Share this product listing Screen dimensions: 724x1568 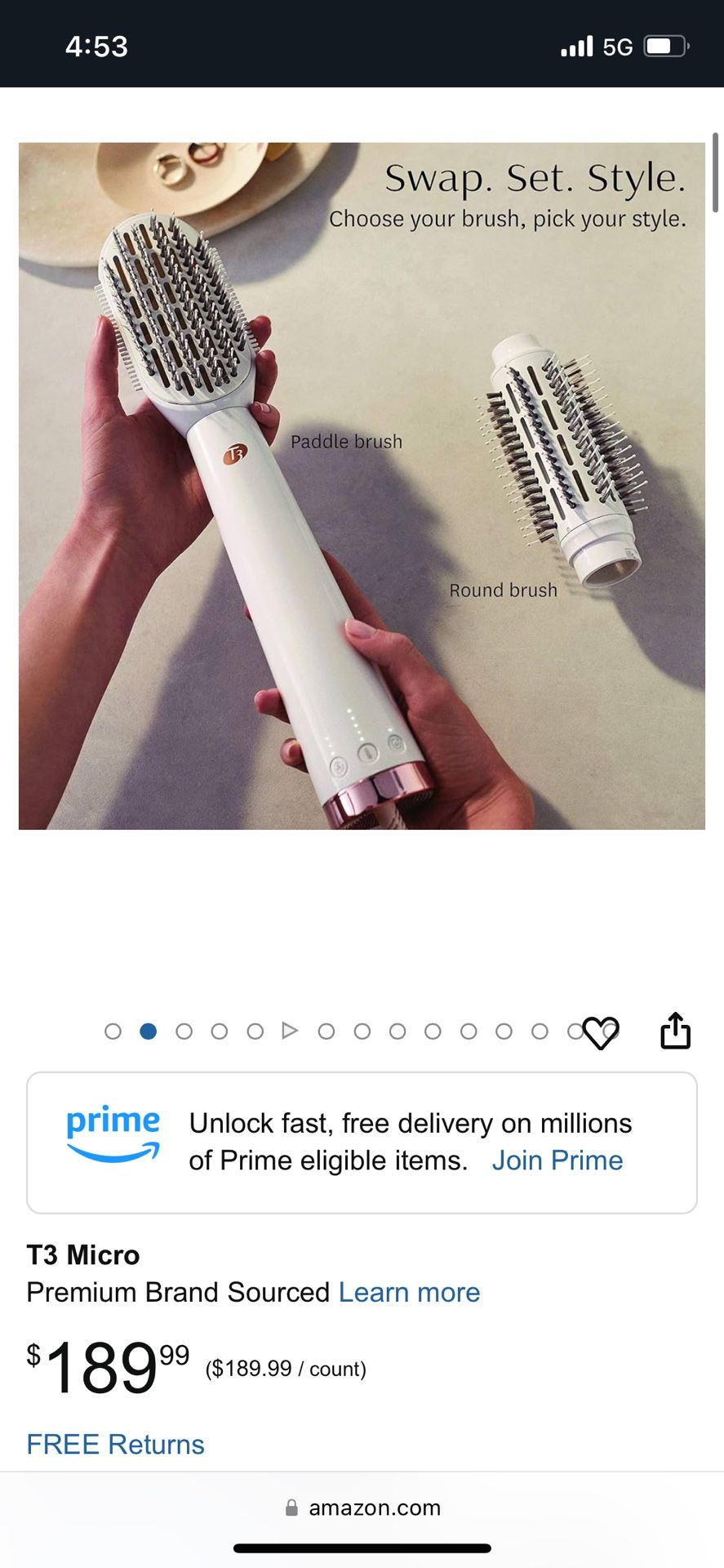pos(675,1031)
